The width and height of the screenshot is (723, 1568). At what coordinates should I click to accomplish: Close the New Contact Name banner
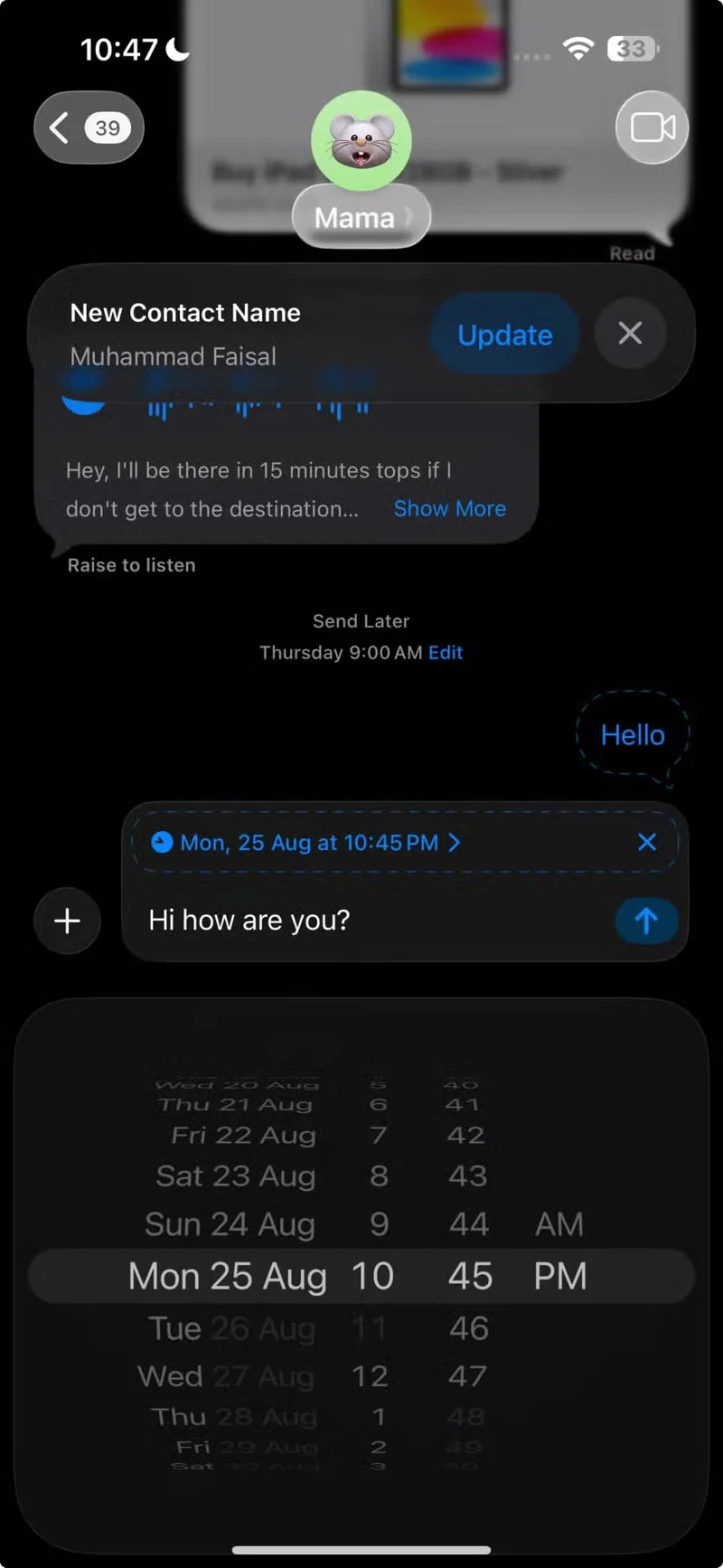(630, 334)
